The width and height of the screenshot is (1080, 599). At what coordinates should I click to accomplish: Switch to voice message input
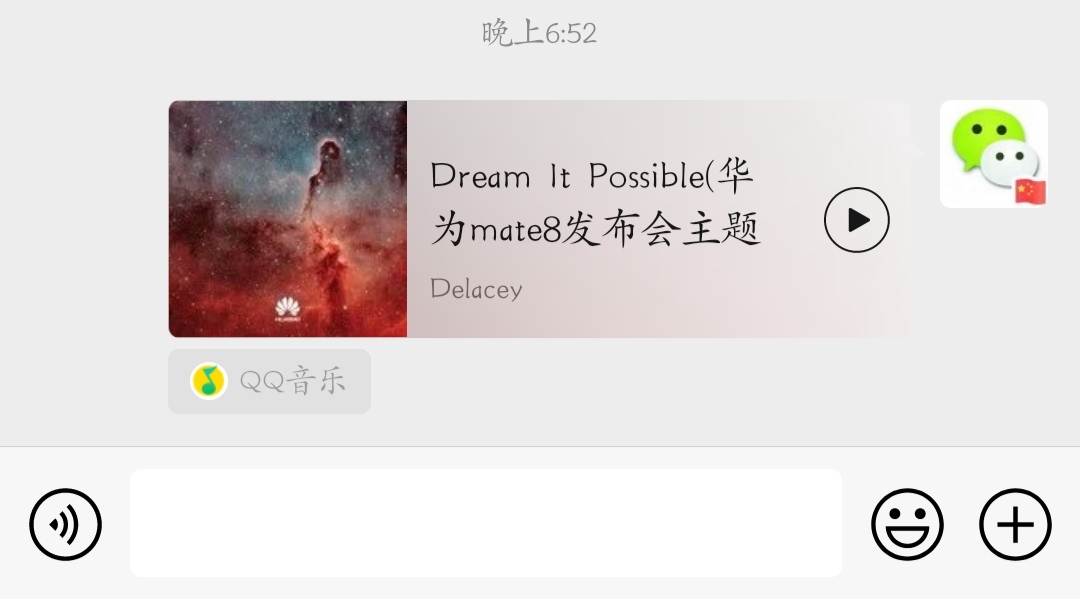click(x=66, y=524)
